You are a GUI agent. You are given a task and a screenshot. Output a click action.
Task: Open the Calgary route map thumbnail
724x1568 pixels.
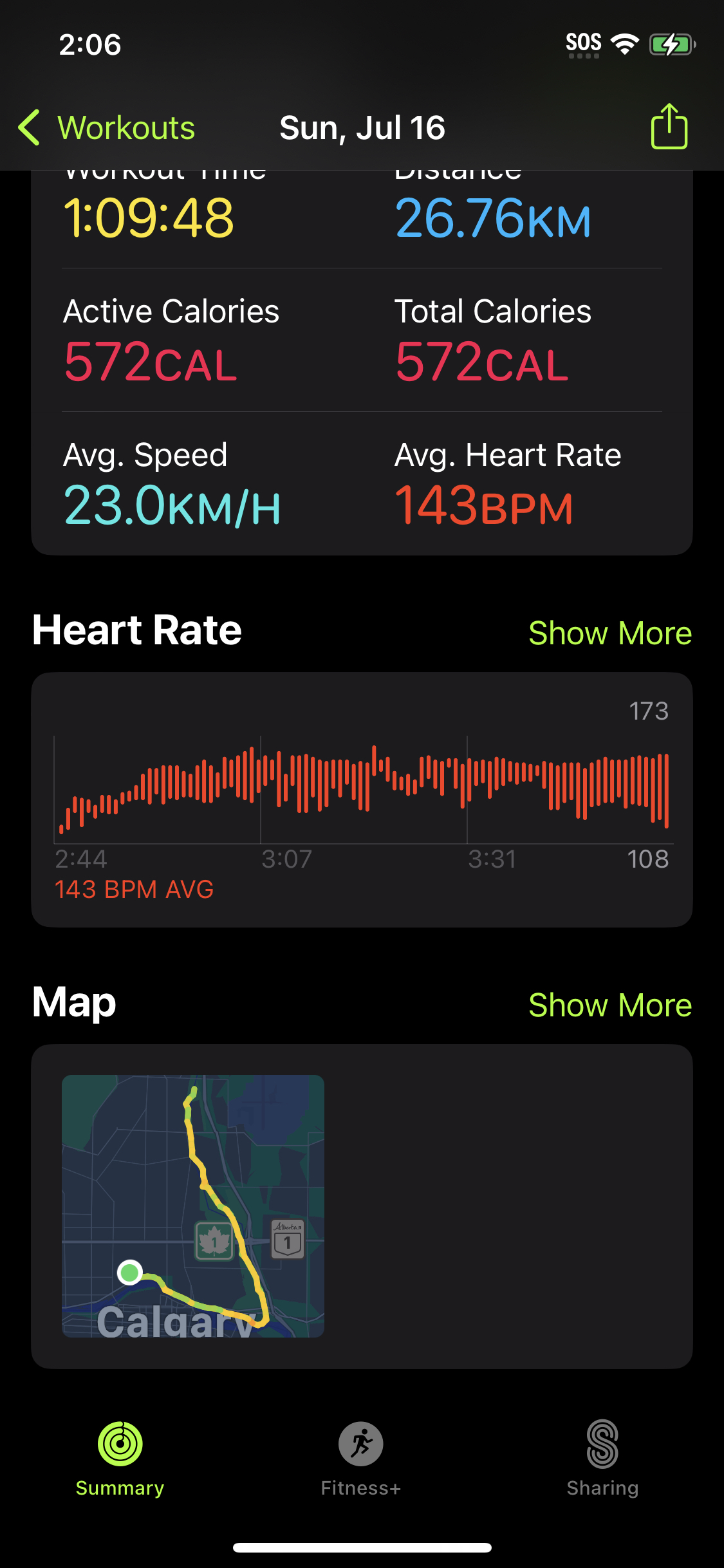pyautogui.click(x=193, y=1206)
